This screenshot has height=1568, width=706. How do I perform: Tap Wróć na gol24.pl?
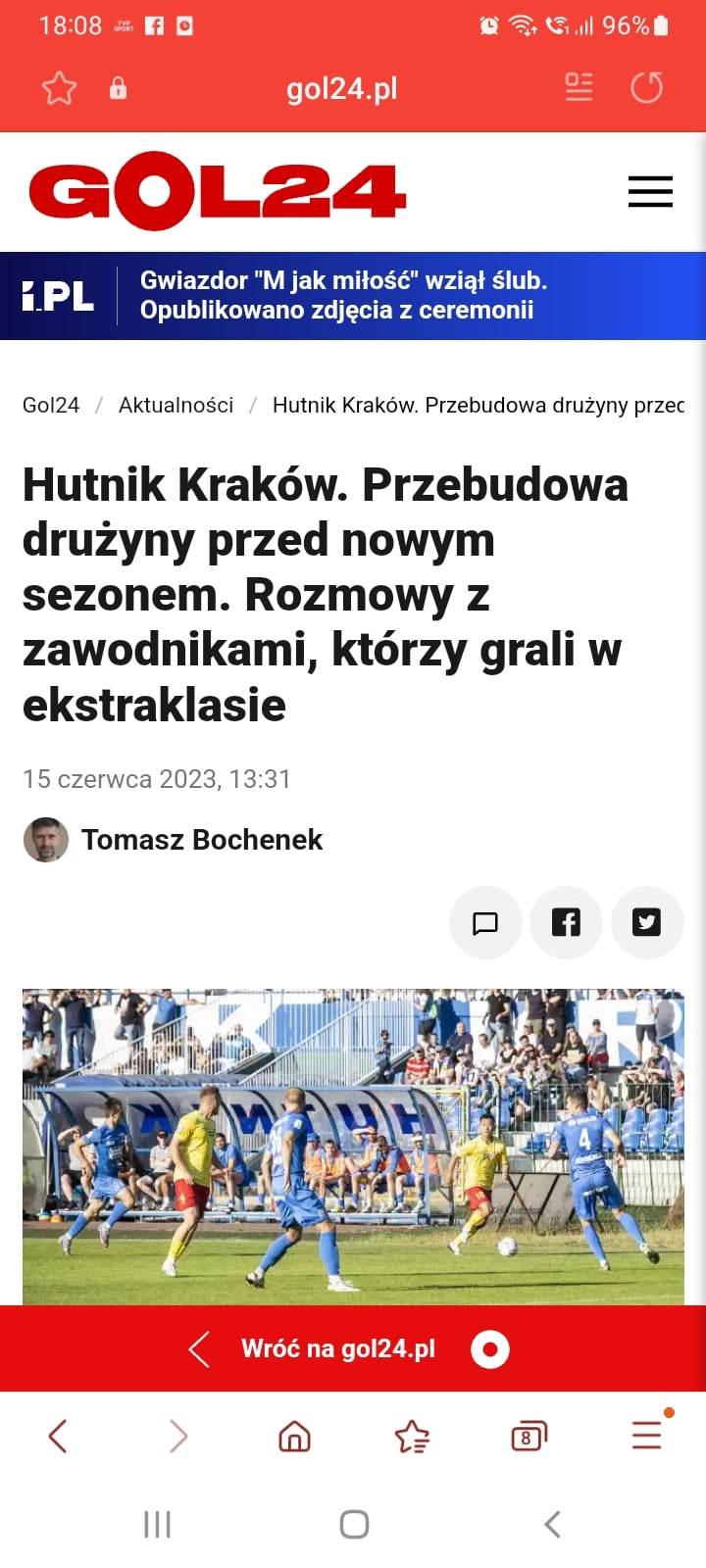pos(337,1349)
